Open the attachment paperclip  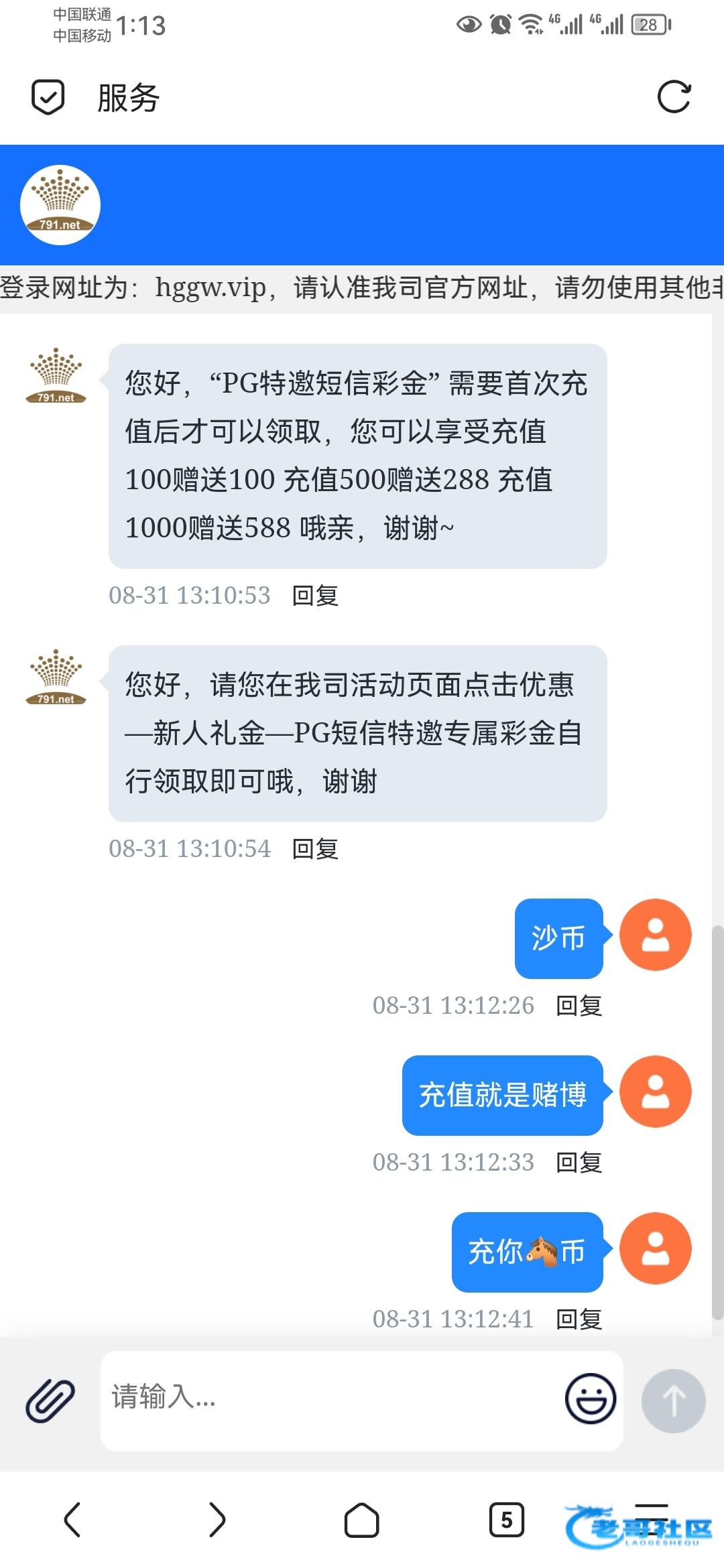coord(50,1400)
